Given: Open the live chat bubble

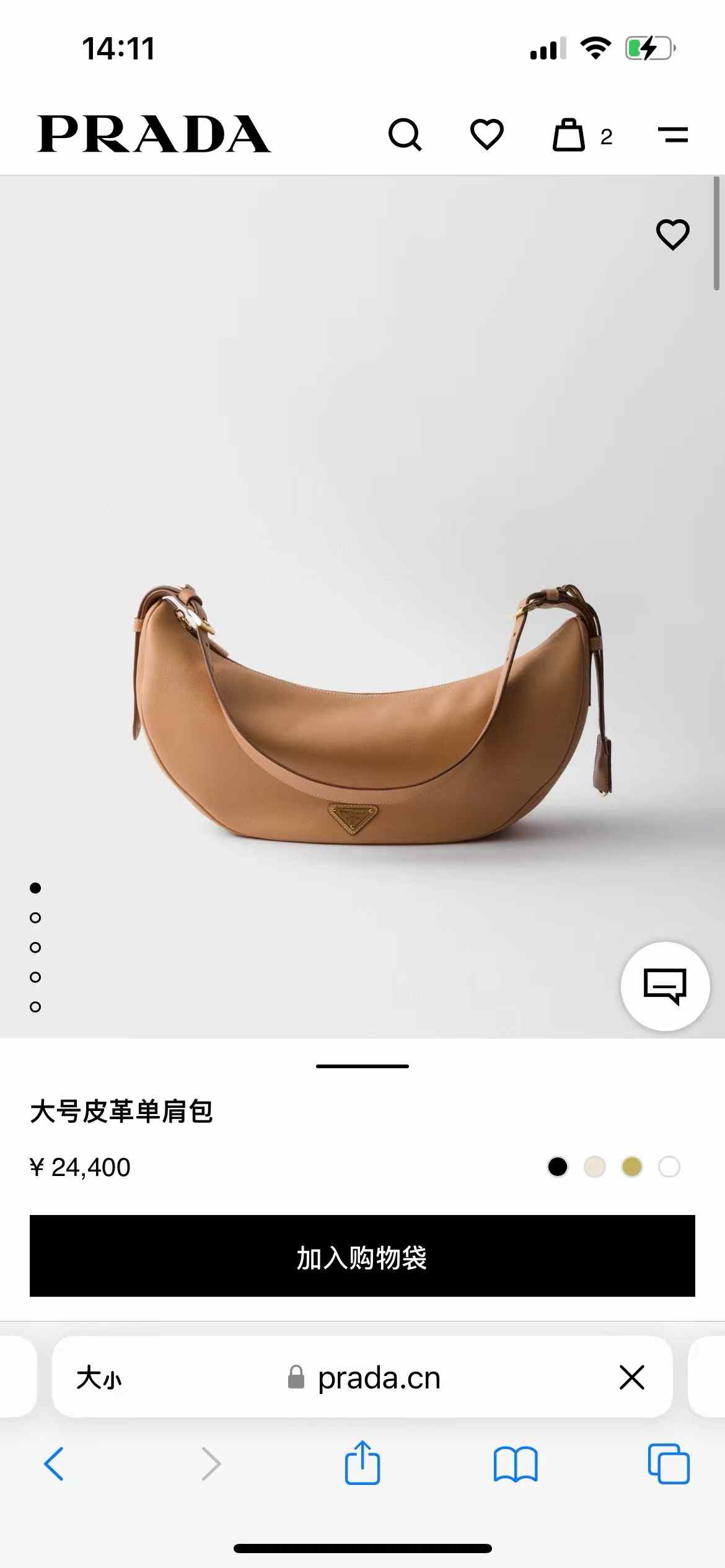Looking at the screenshot, I should 665,986.
